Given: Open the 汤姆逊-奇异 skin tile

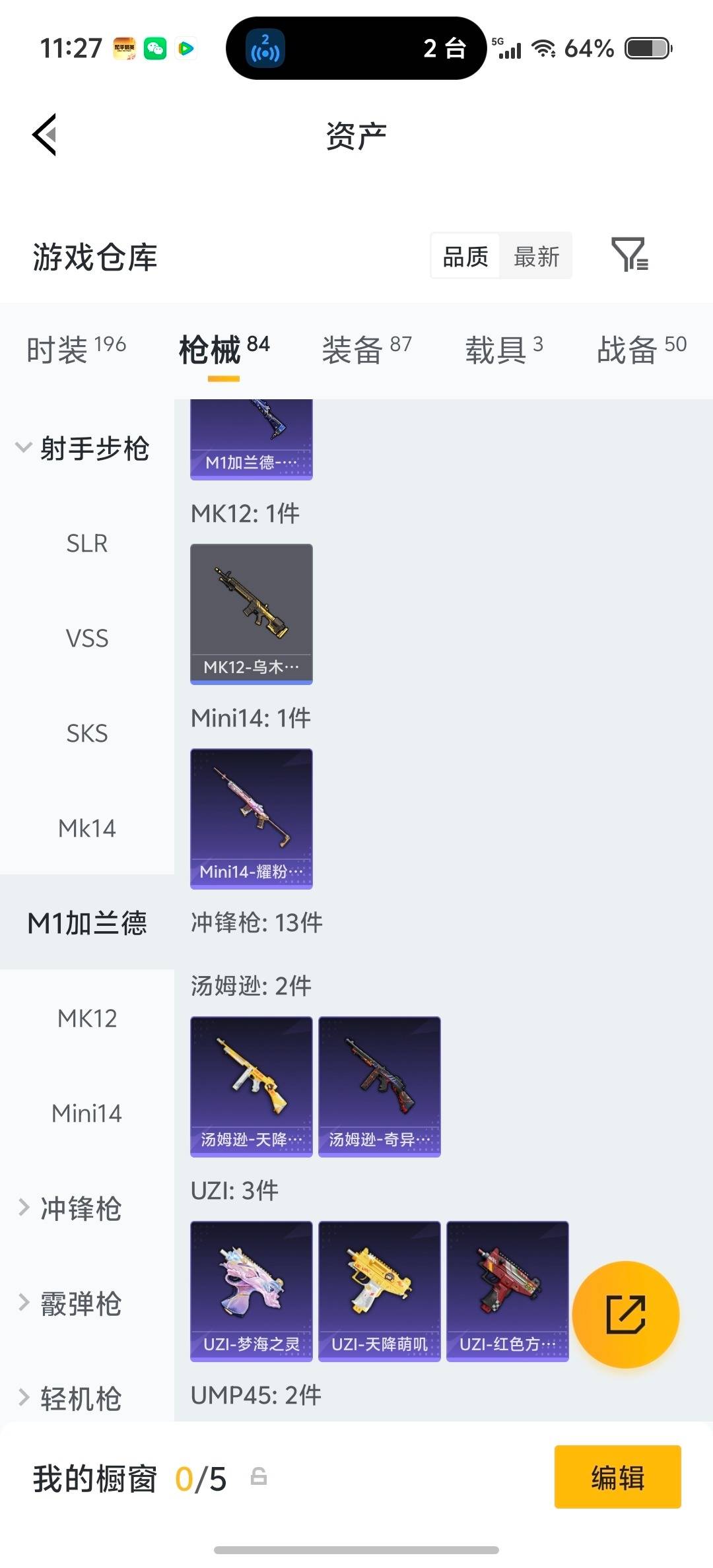Looking at the screenshot, I should [x=379, y=1086].
